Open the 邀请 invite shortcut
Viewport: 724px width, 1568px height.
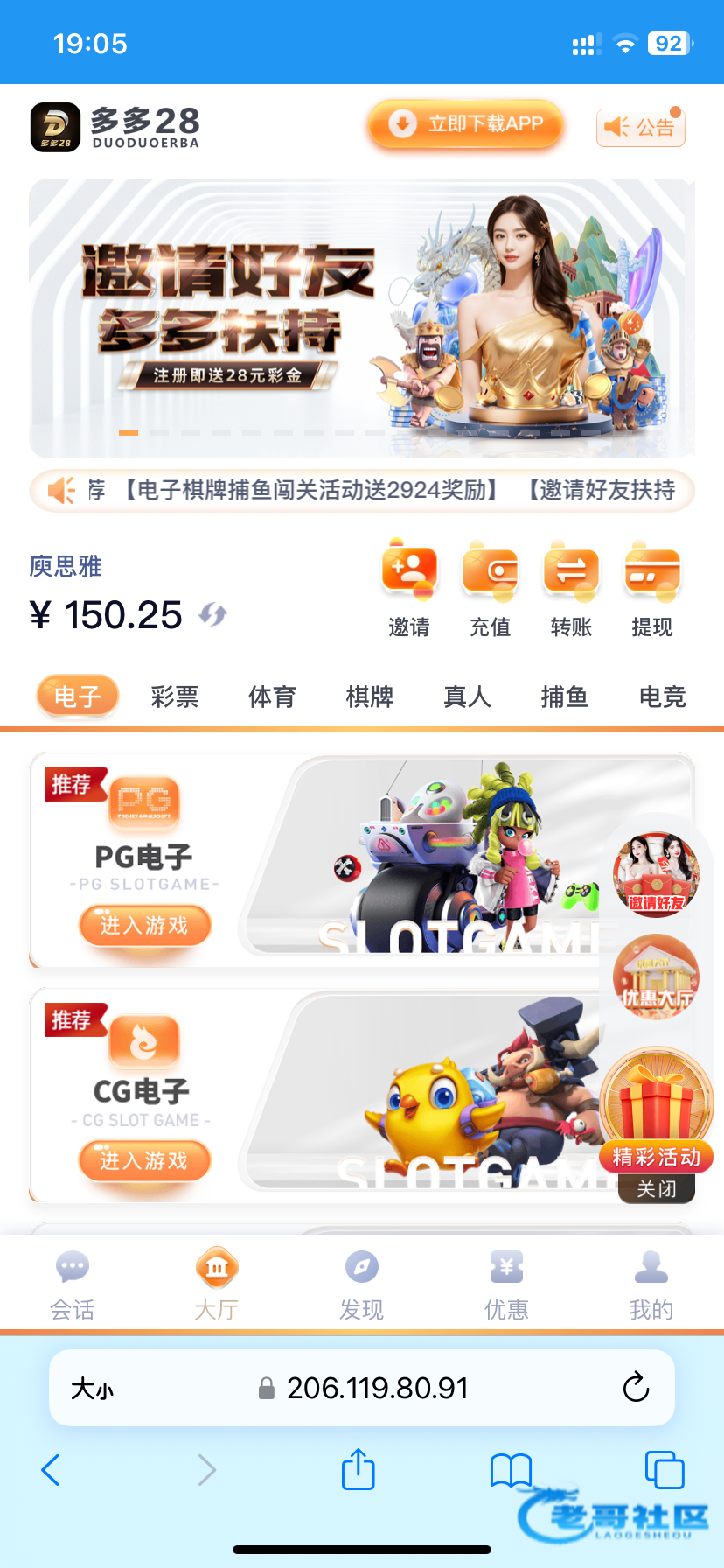pyautogui.click(x=409, y=588)
